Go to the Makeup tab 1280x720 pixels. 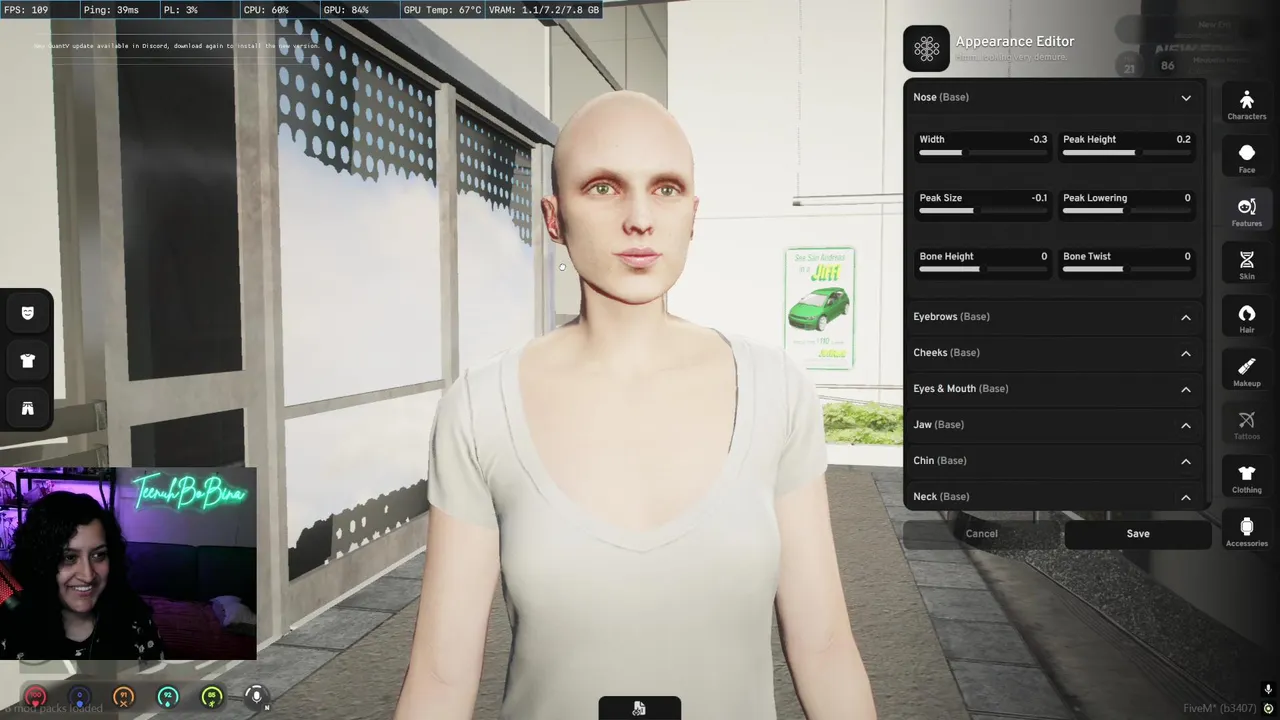pyautogui.click(x=1246, y=371)
